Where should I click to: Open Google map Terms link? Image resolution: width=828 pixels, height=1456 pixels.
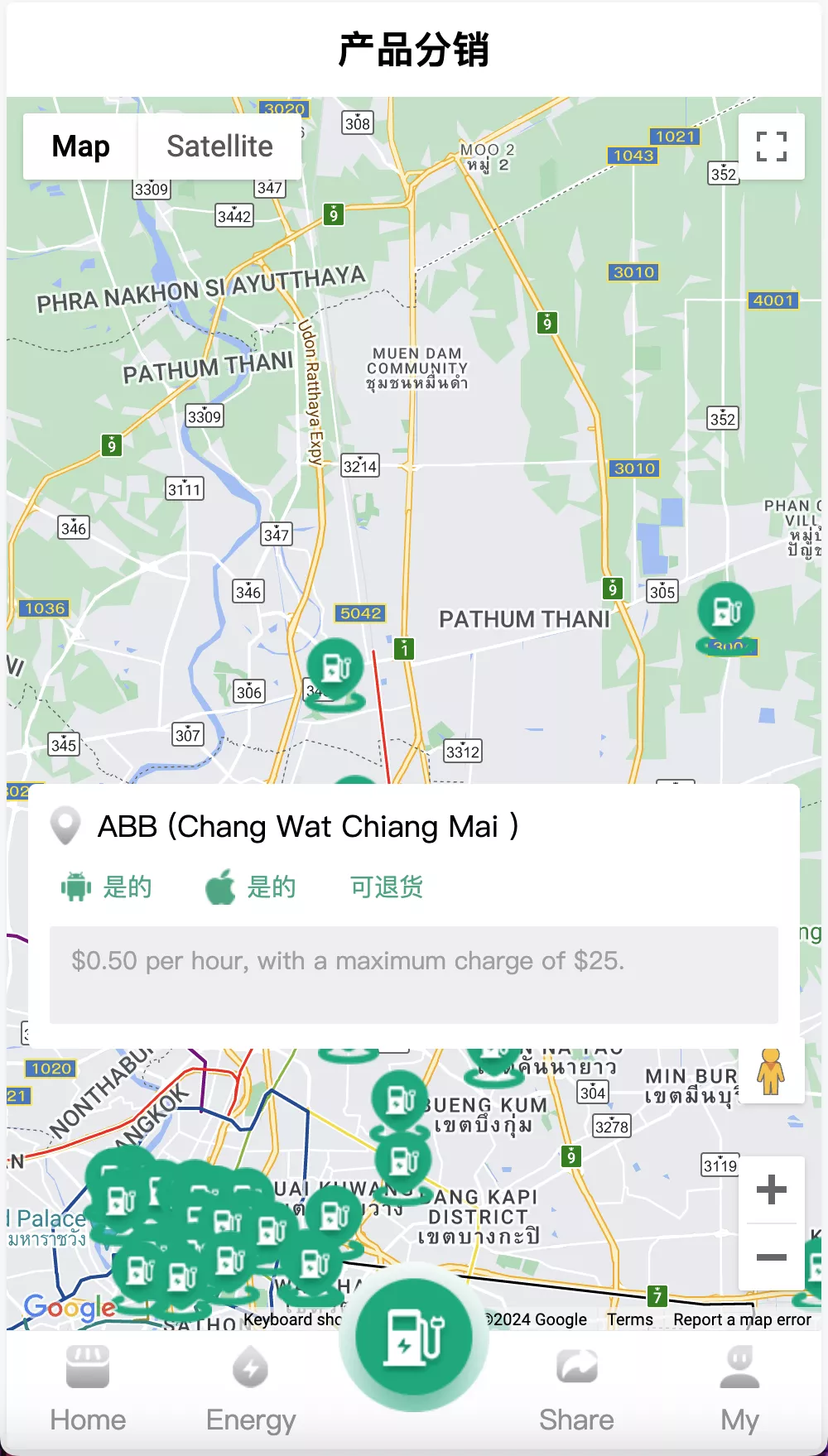(629, 1319)
